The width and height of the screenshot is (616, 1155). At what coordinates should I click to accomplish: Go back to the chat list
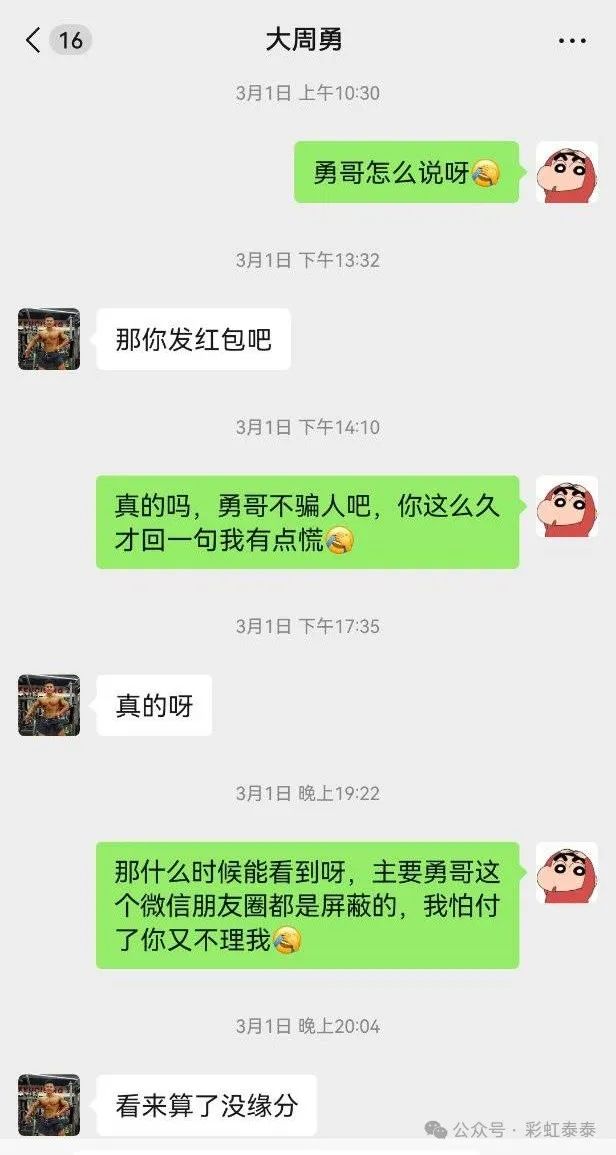[x=34, y=40]
